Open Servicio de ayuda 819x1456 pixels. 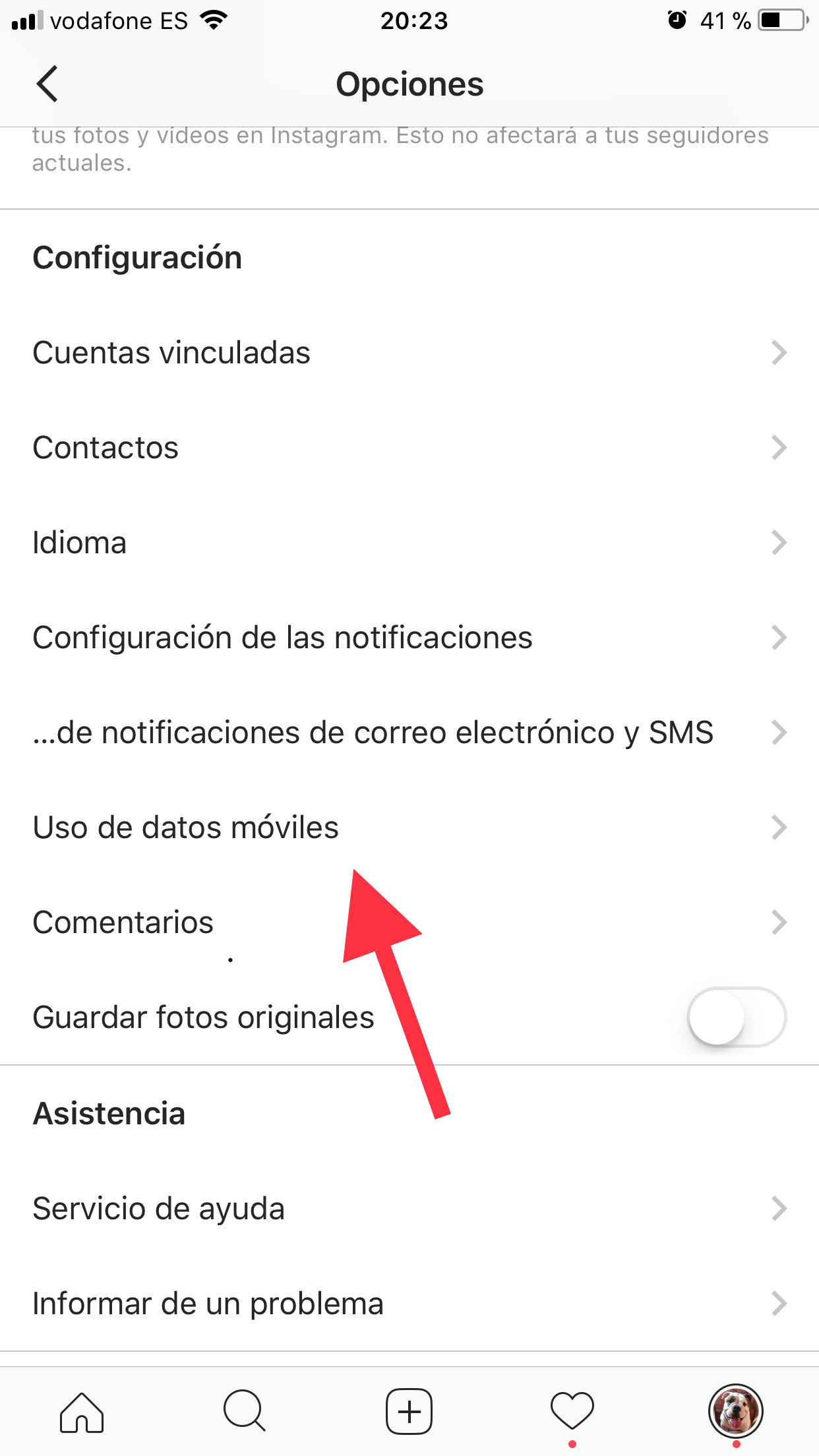click(409, 1209)
